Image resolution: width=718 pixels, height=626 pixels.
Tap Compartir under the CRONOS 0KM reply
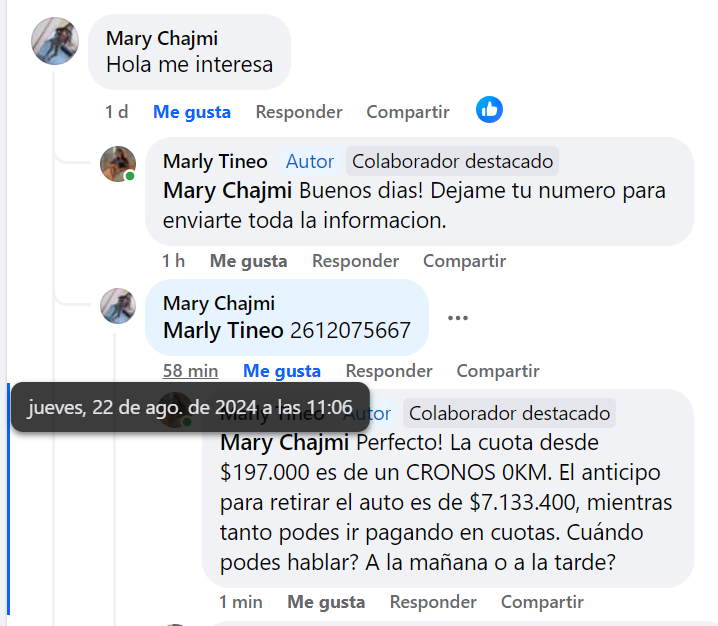pos(542,602)
